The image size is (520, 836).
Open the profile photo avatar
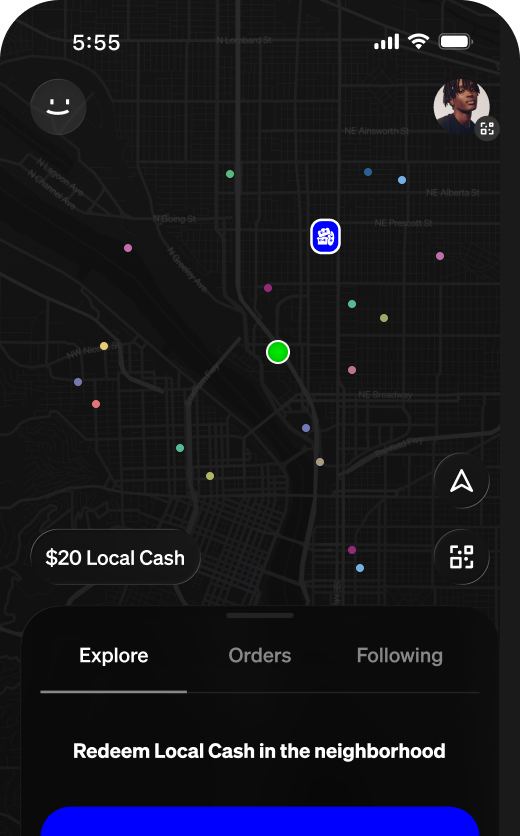point(461,107)
